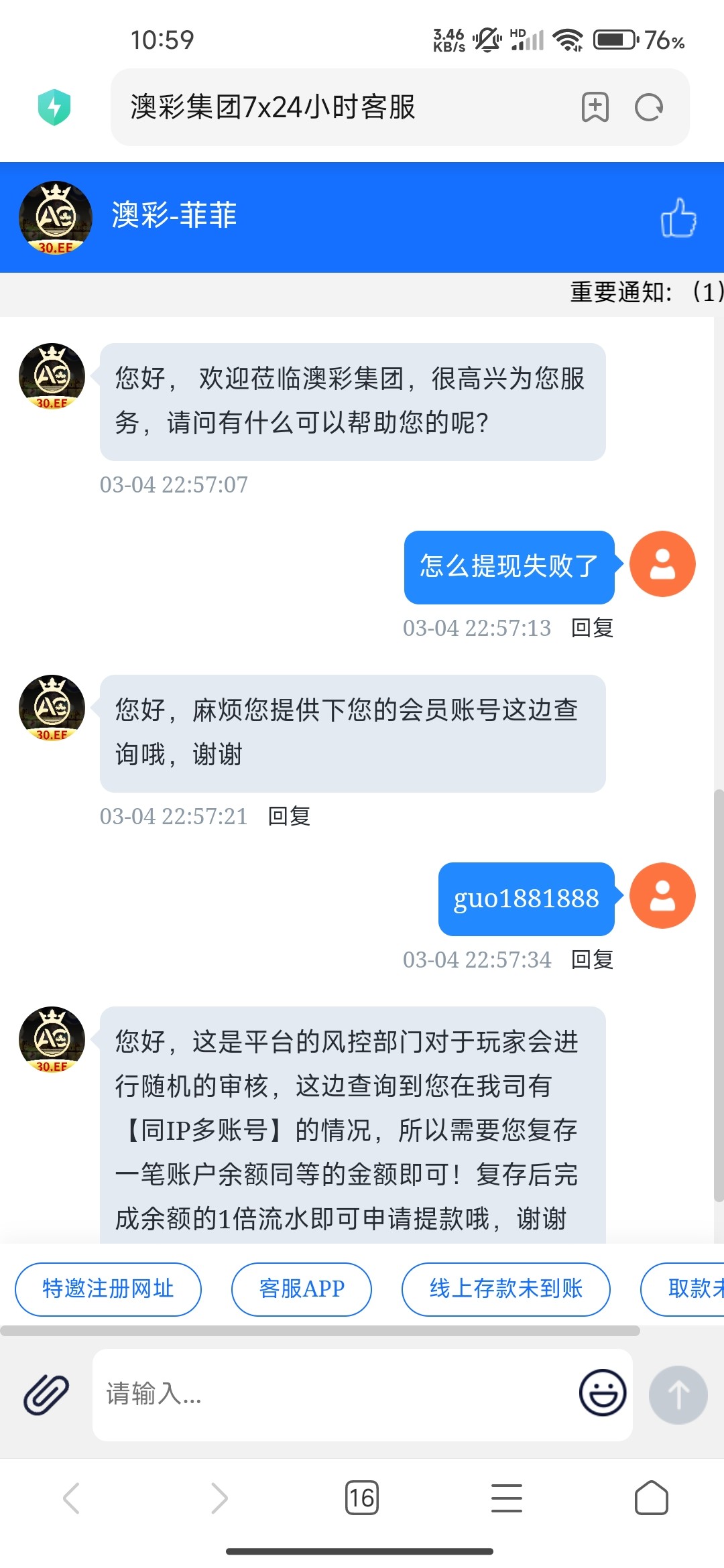Reply to the agent's message asking for 会员账号
Screen dimensions: 724x1568
(x=289, y=816)
